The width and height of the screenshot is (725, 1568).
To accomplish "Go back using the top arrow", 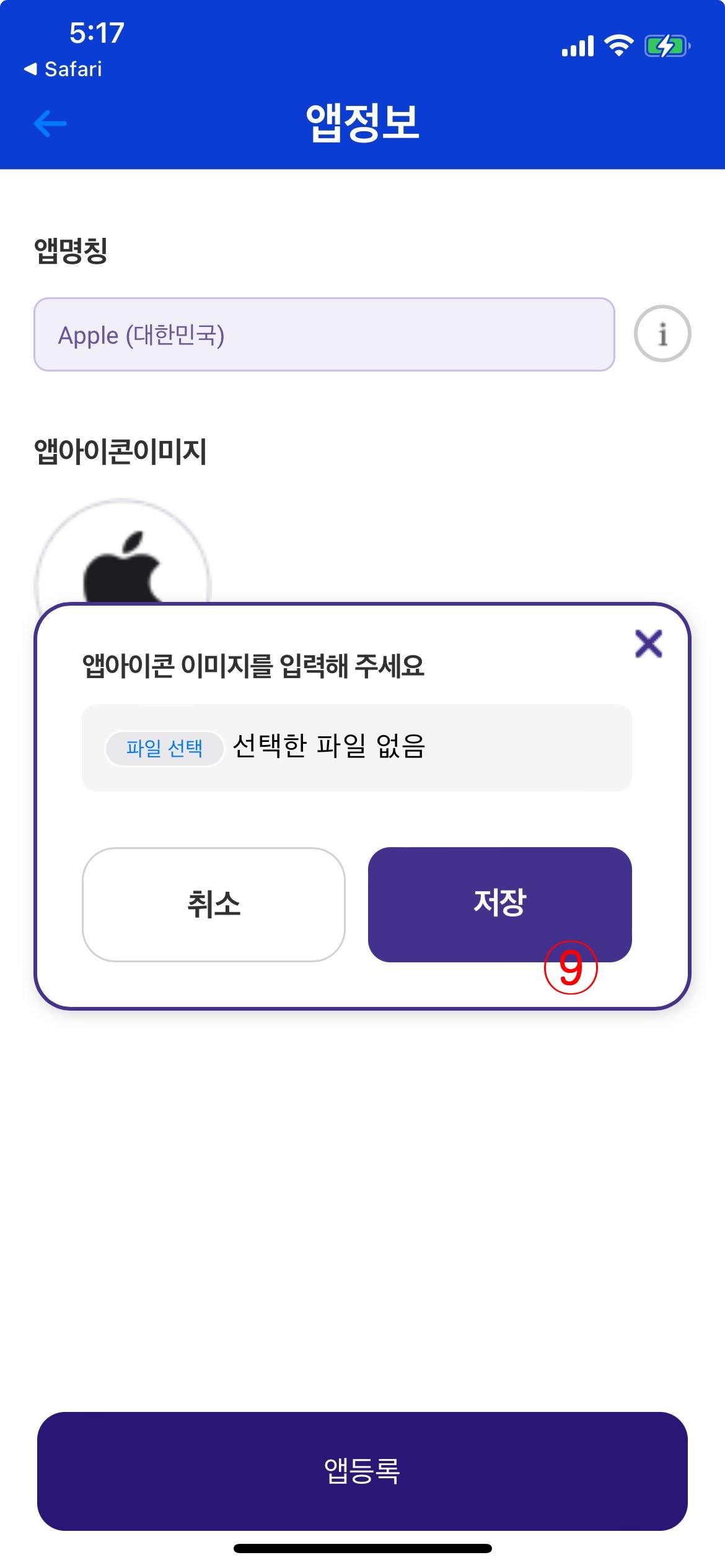I will pyautogui.click(x=50, y=123).
